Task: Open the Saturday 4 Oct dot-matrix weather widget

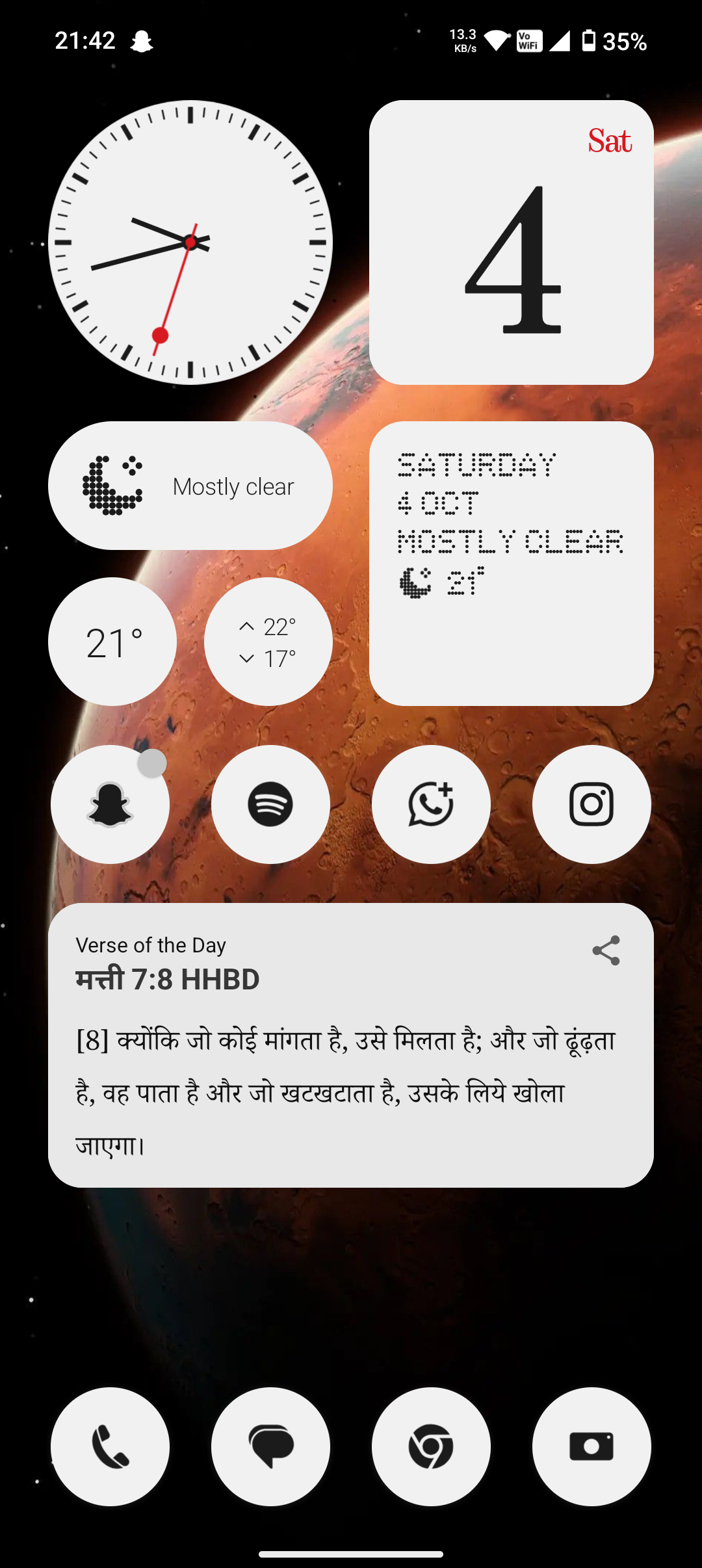Action: [512, 564]
